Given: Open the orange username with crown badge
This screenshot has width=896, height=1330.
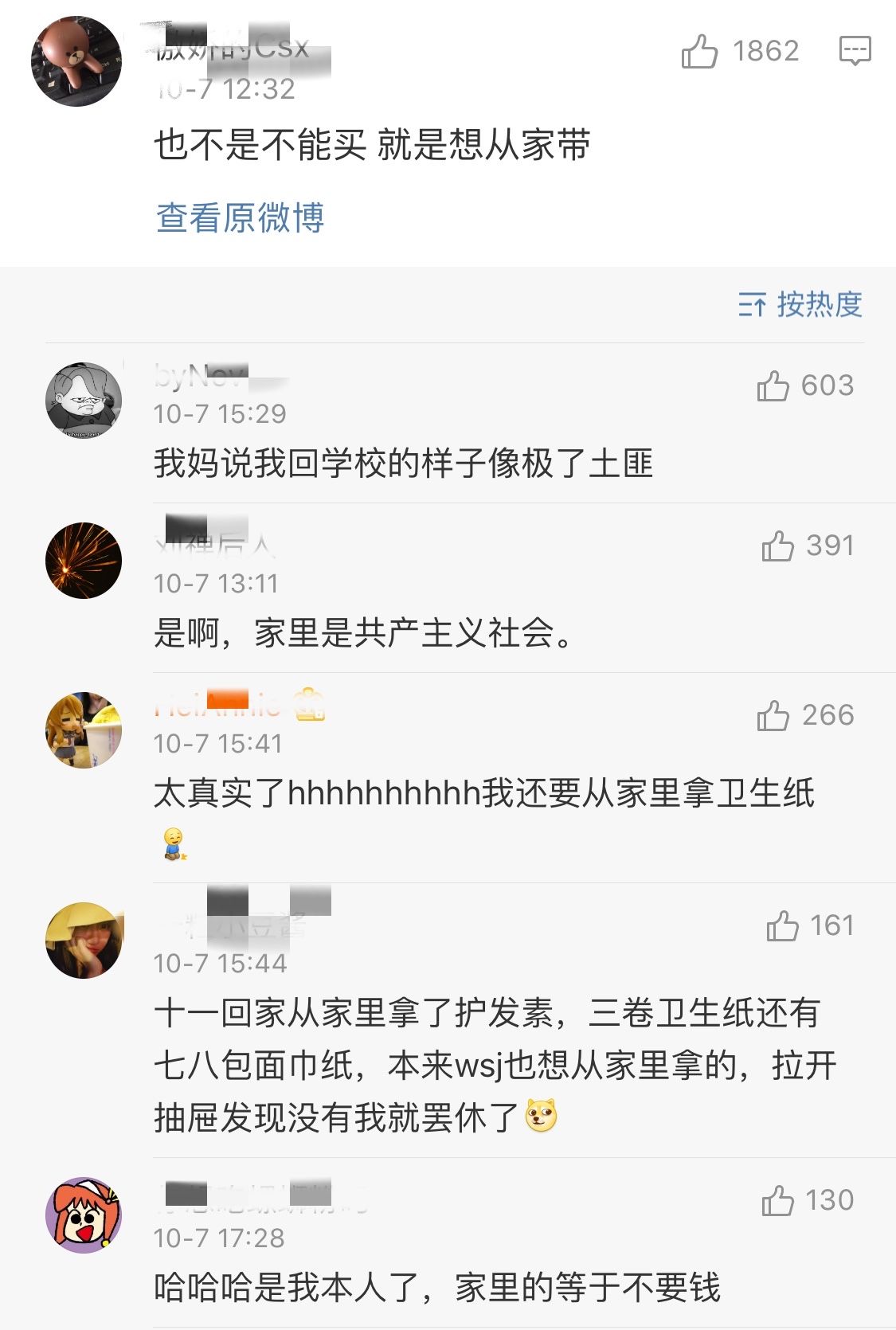Looking at the screenshot, I should (217, 705).
